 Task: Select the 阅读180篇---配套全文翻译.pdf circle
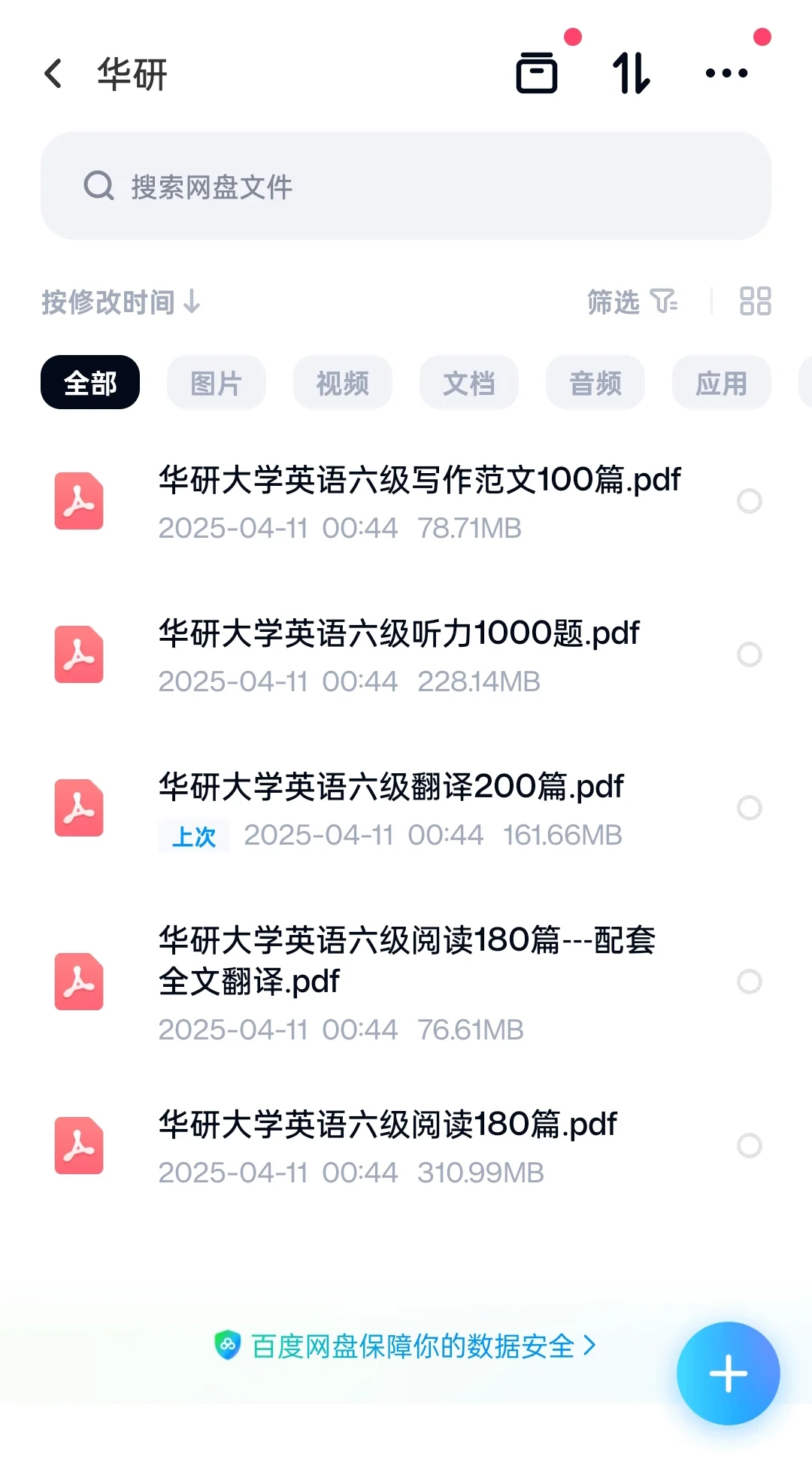click(750, 982)
